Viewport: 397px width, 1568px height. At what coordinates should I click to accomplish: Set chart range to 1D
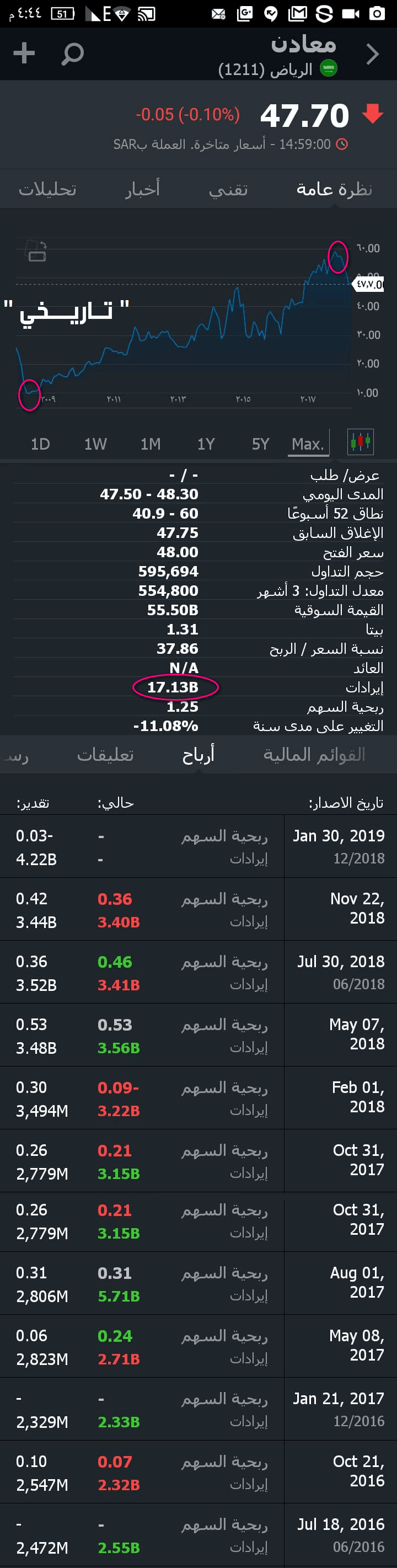click(40, 444)
